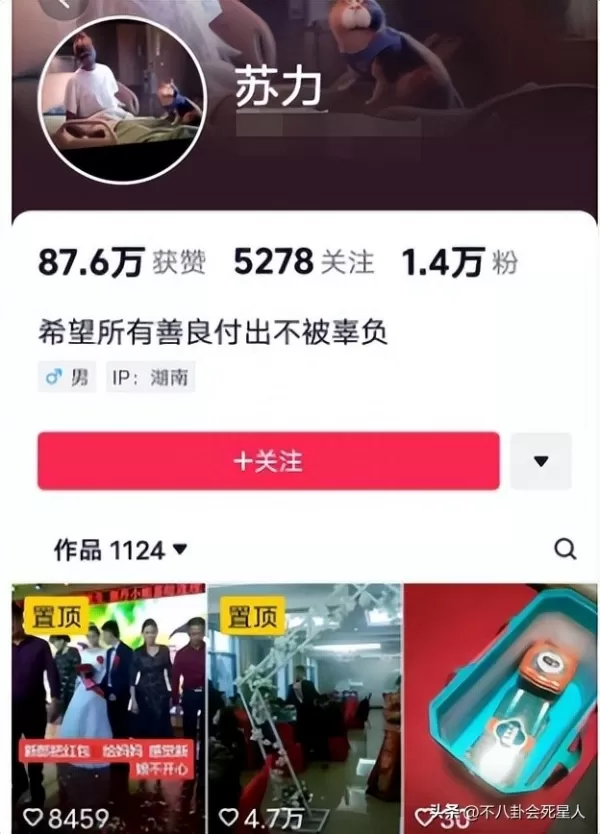This screenshot has width=600, height=834.
Task: Expand the arrow menu beside +关注
Action: 541,461
